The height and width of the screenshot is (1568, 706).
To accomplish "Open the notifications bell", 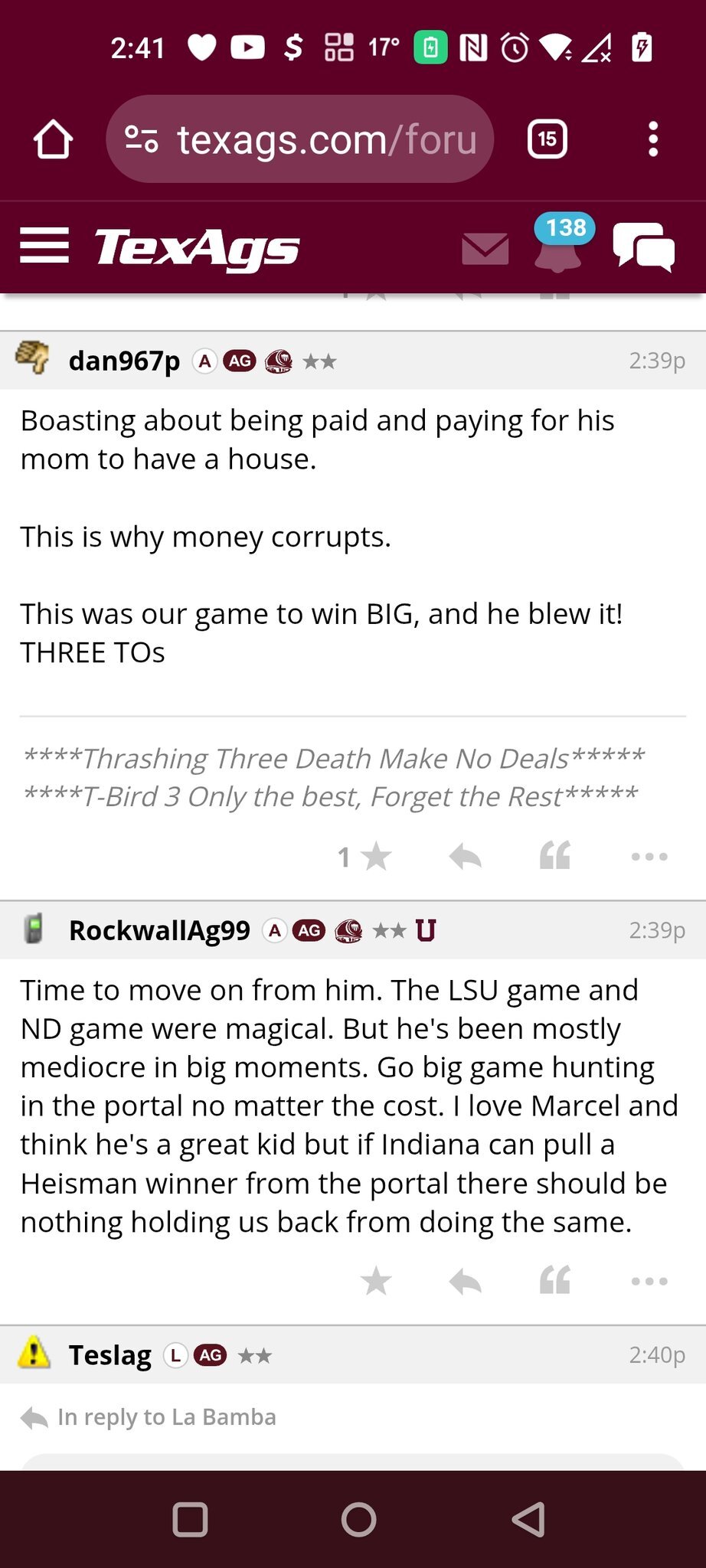I will [x=559, y=247].
